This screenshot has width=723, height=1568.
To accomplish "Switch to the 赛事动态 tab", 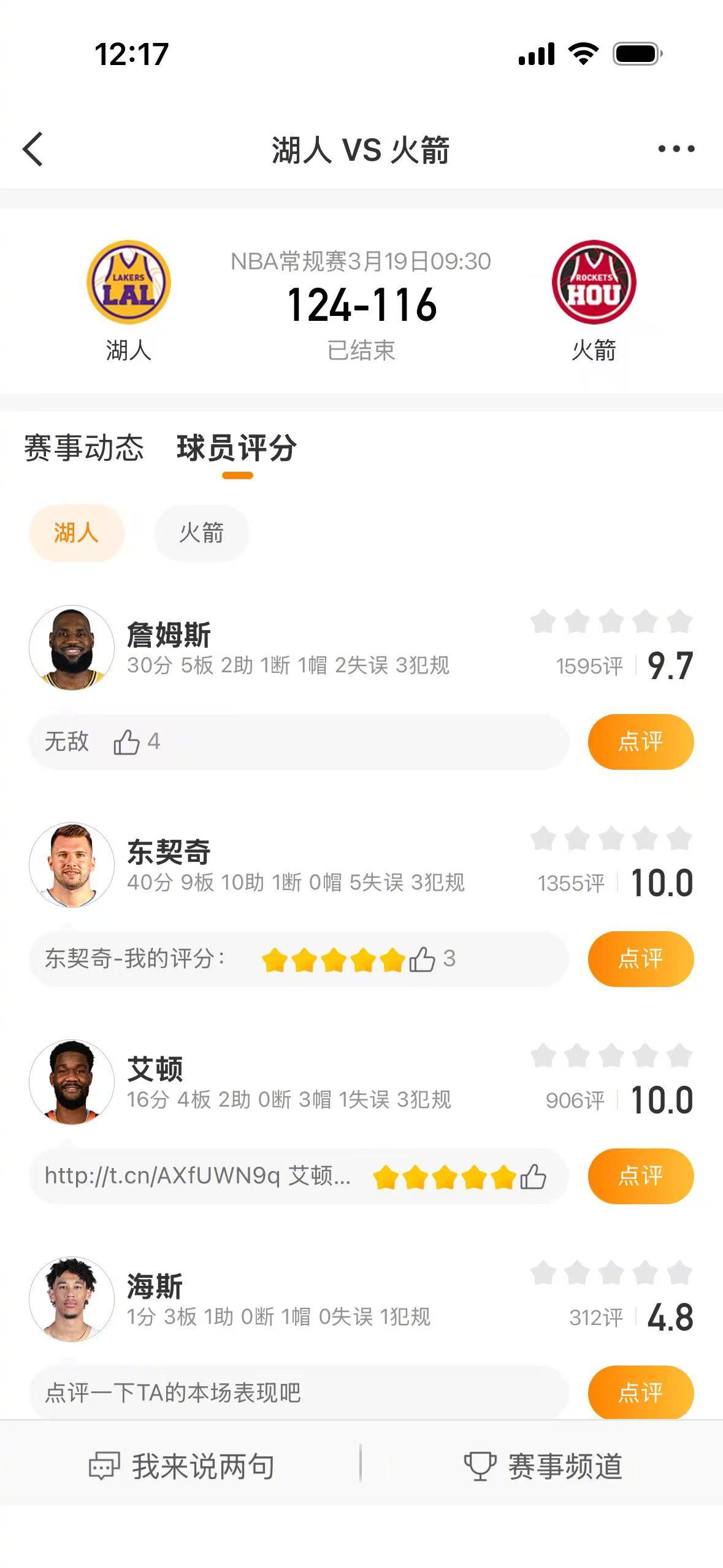I will 85,448.
